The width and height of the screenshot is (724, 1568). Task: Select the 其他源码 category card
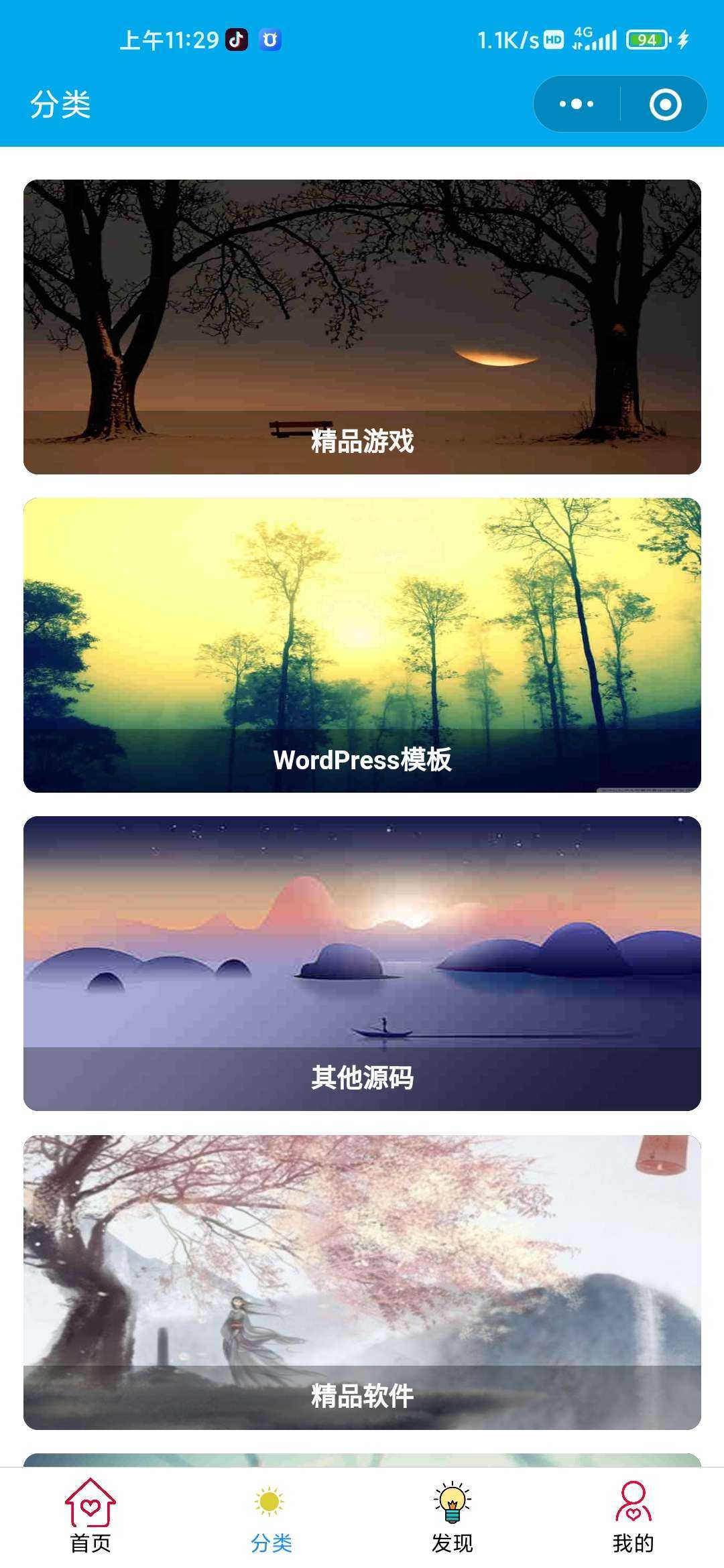pyautogui.click(x=362, y=963)
